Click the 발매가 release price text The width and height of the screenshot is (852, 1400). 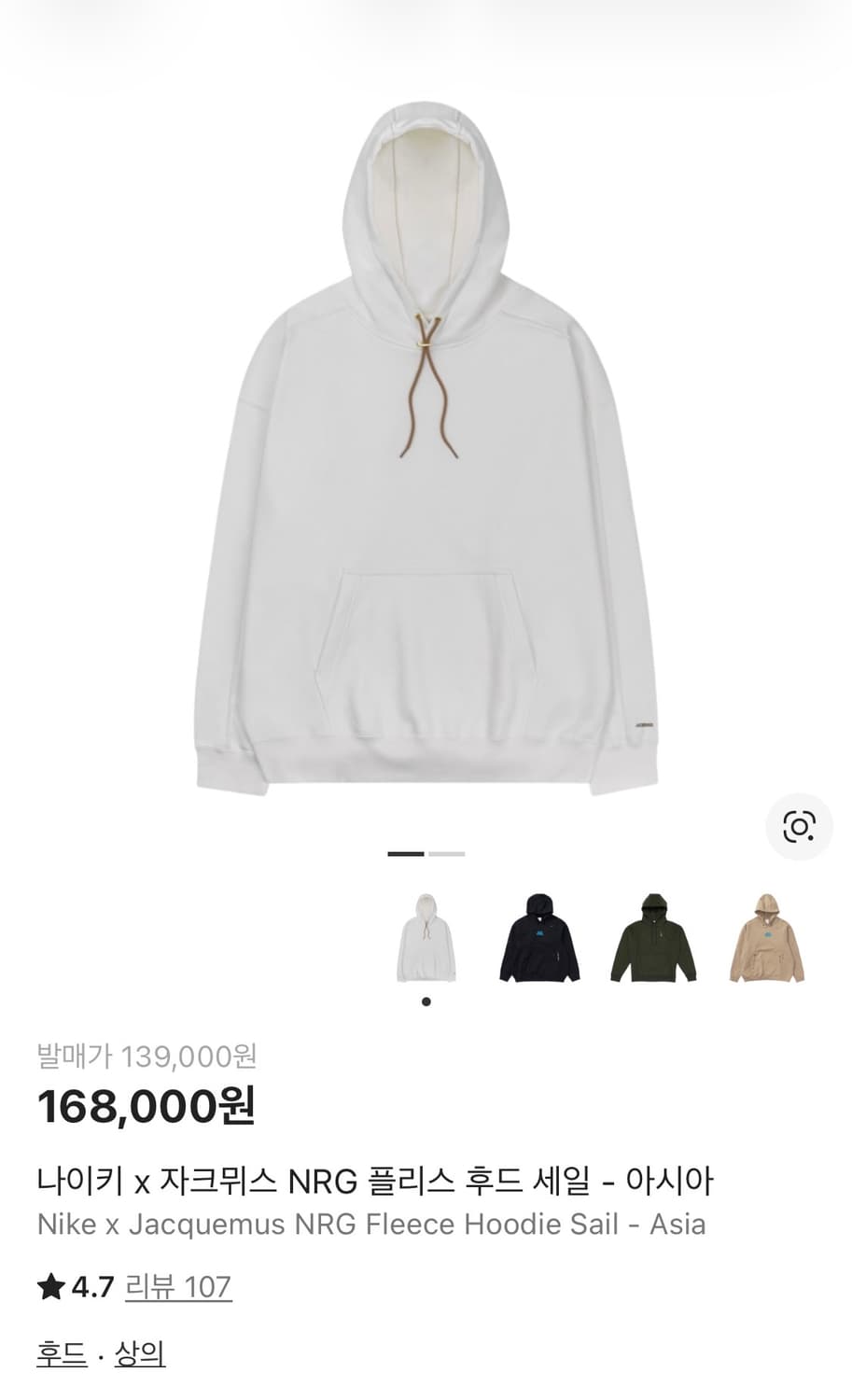click(149, 1056)
